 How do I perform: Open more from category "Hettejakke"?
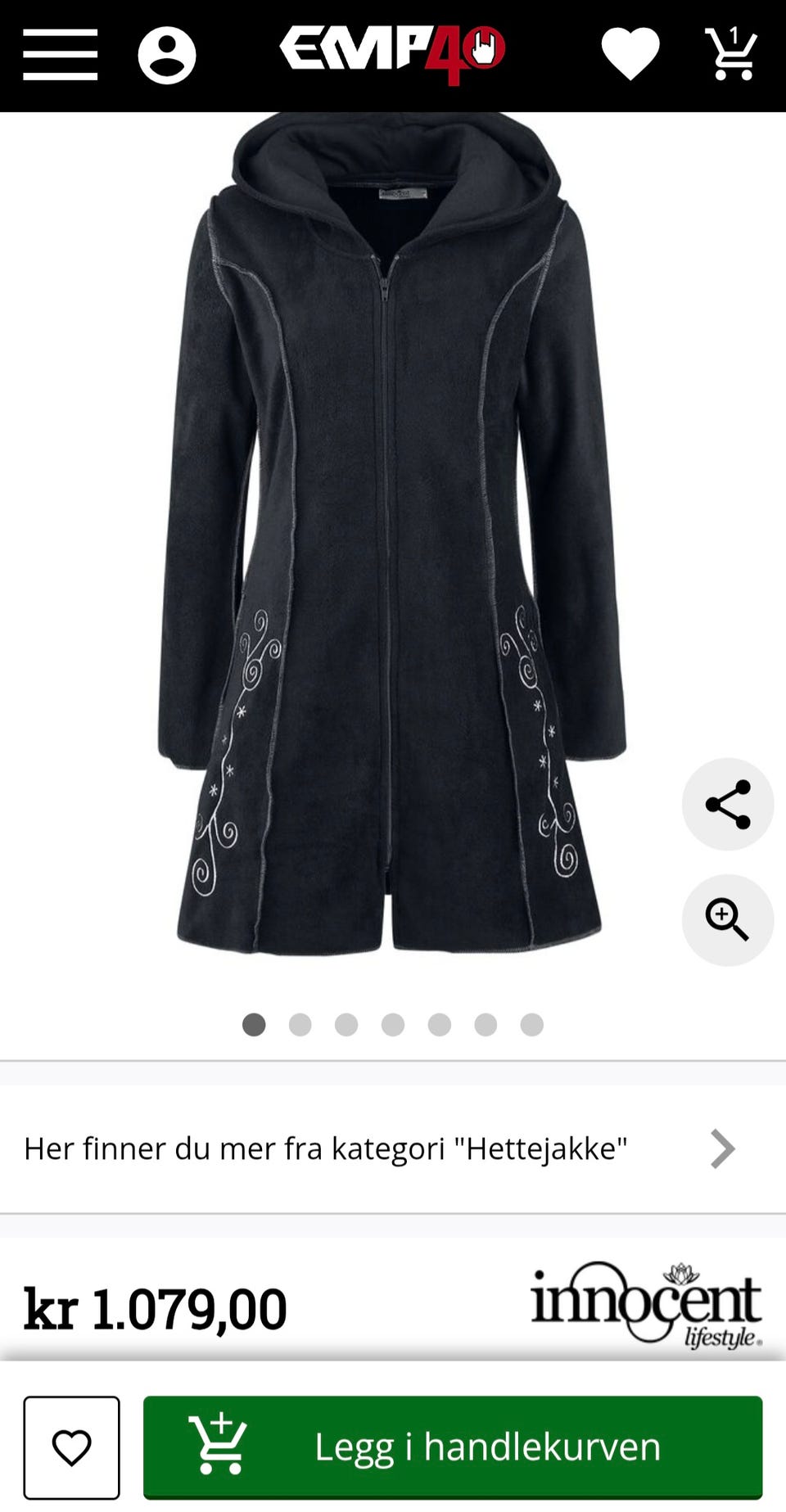click(x=381, y=1149)
